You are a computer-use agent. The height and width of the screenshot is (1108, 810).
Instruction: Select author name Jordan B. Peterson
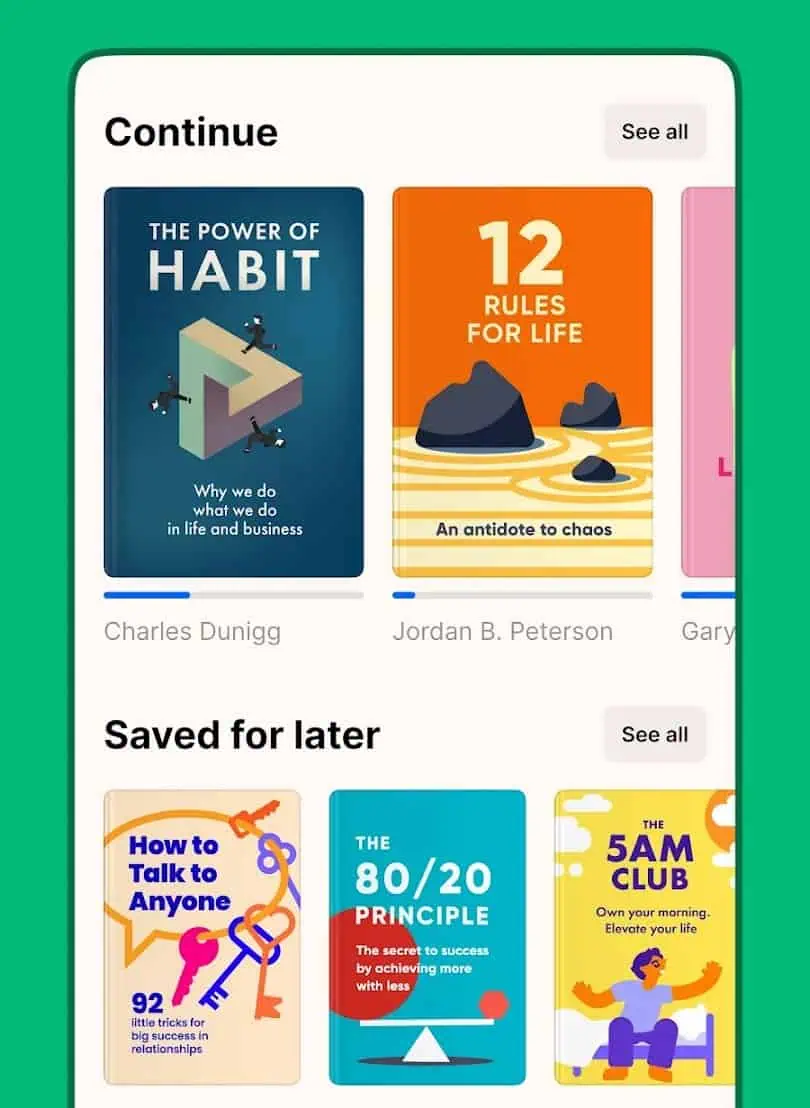(x=501, y=631)
